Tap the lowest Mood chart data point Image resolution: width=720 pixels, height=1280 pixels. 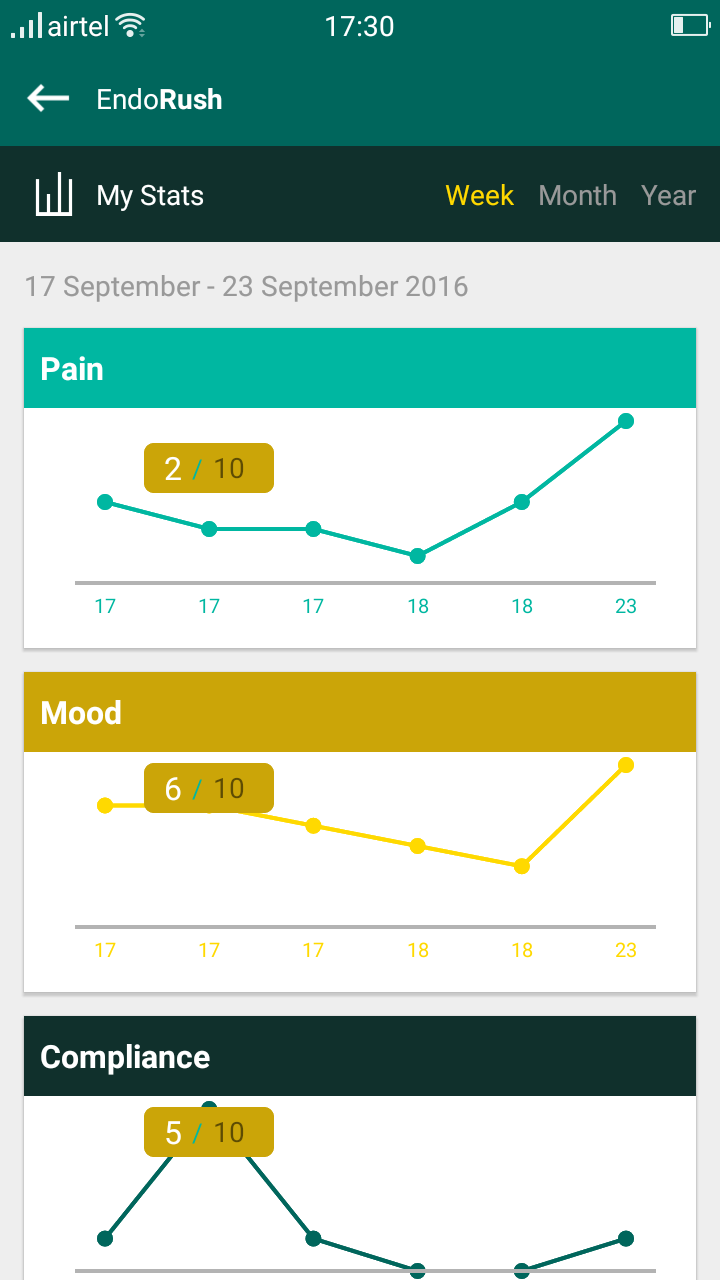(x=521, y=866)
